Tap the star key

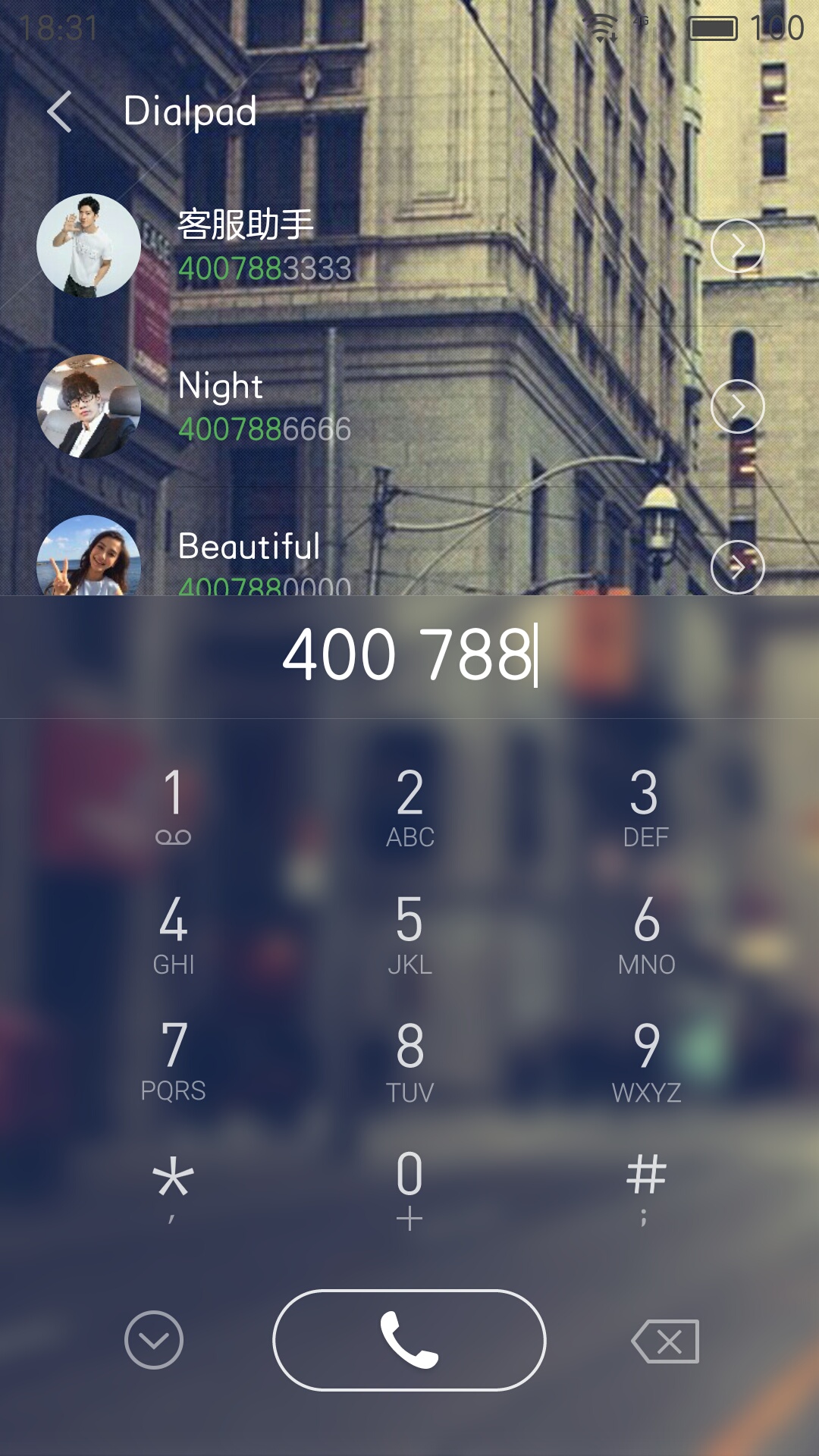[174, 1188]
